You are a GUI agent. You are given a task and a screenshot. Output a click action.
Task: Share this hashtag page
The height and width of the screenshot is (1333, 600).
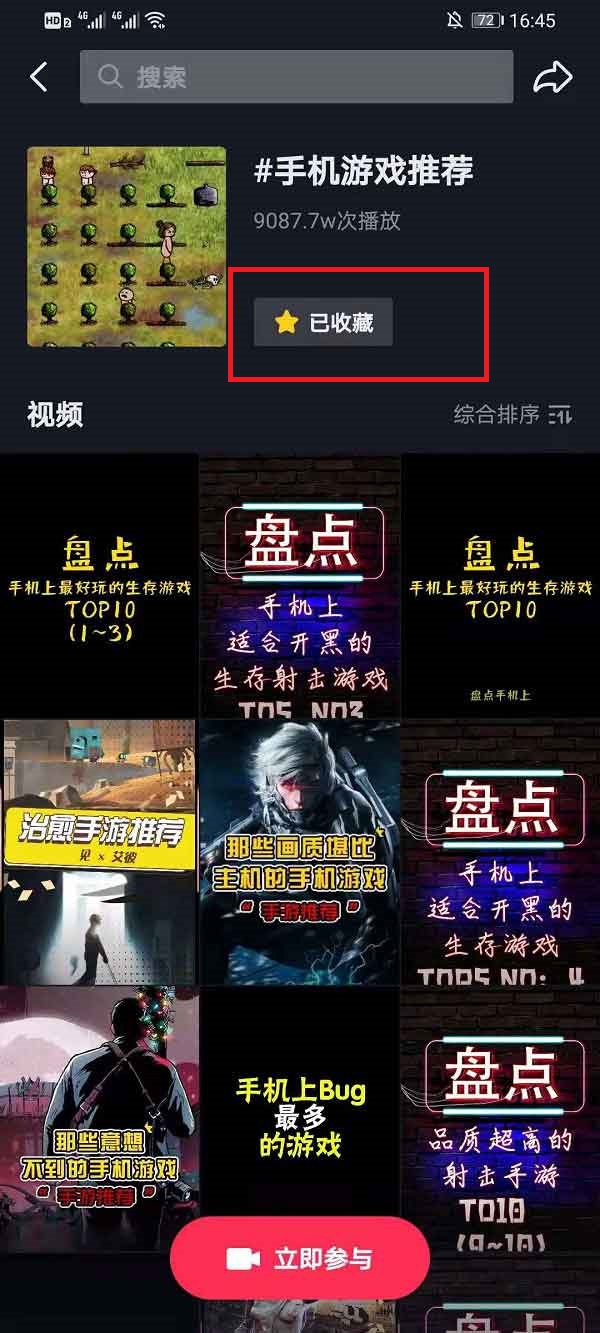(552, 77)
